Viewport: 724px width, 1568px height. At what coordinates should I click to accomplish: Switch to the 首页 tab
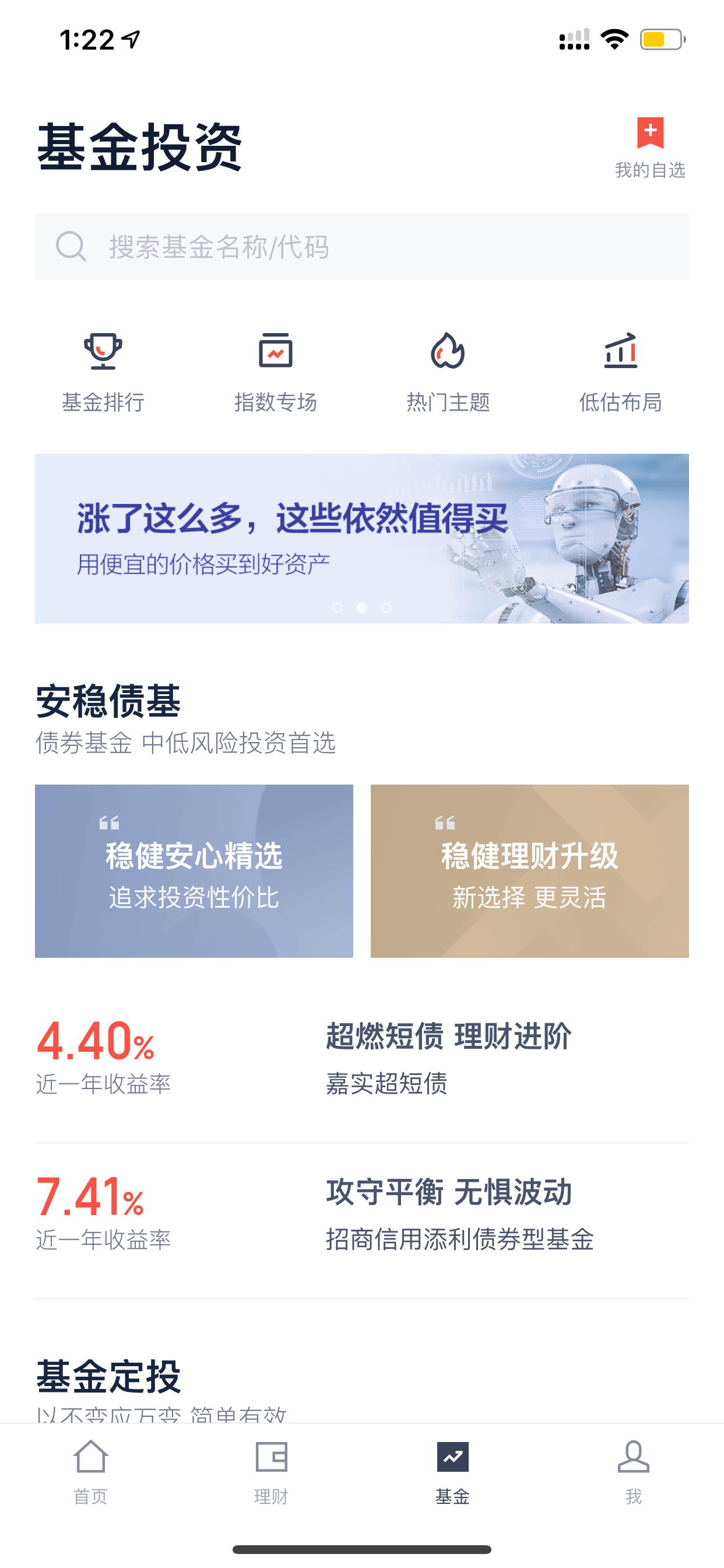91,1472
